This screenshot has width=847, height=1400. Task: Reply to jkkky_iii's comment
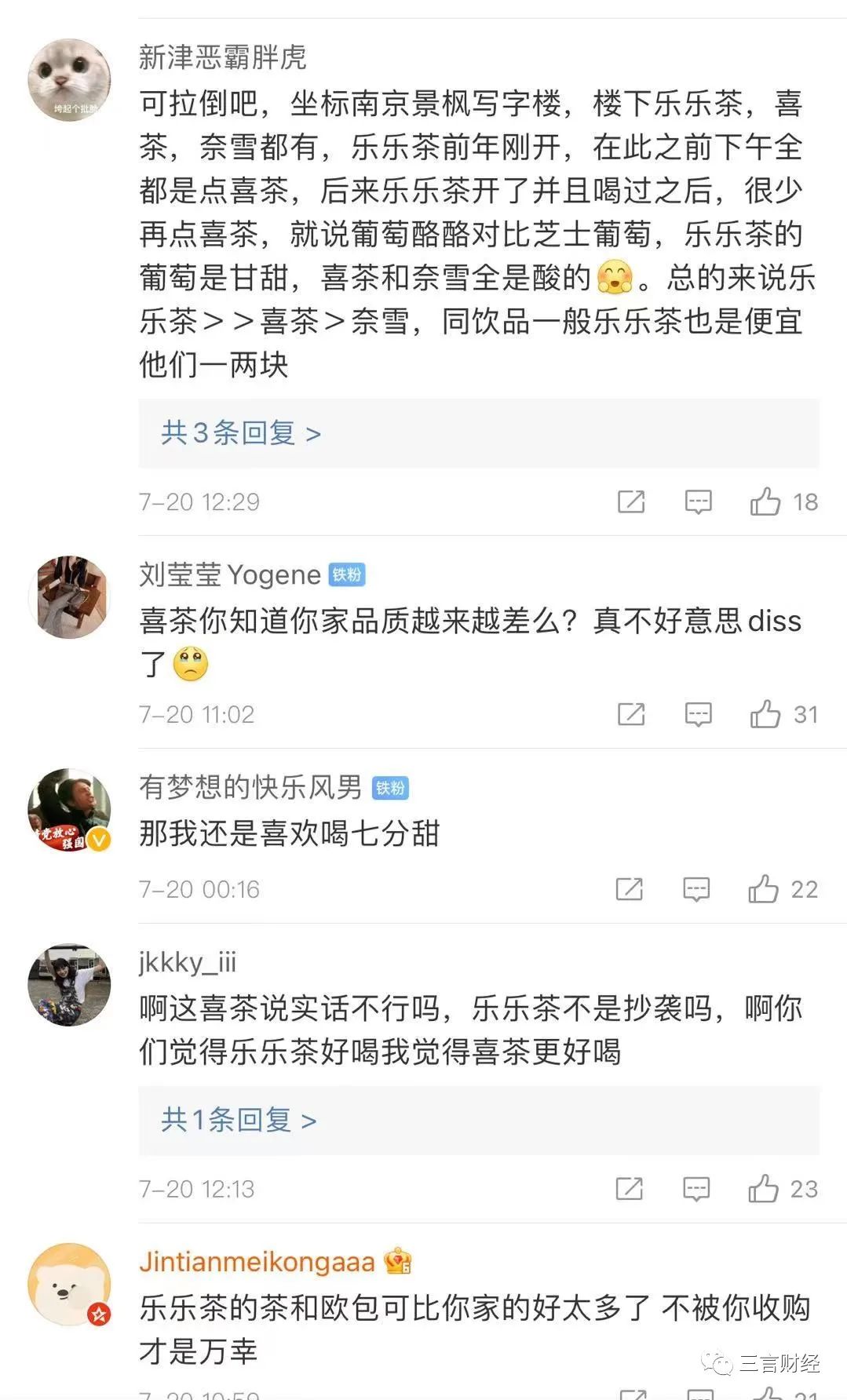[696, 1189]
